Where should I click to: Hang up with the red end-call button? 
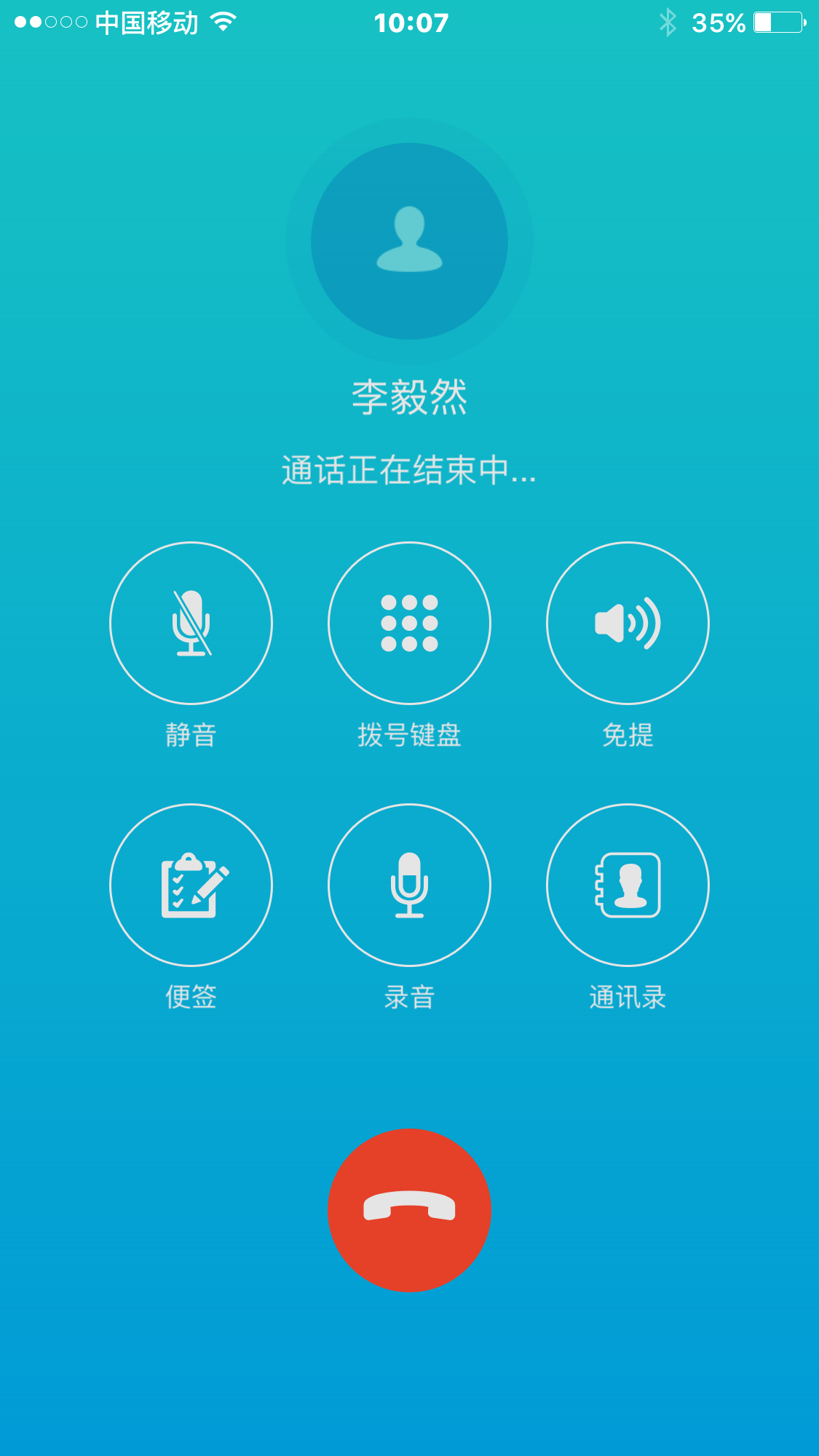point(409,1210)
